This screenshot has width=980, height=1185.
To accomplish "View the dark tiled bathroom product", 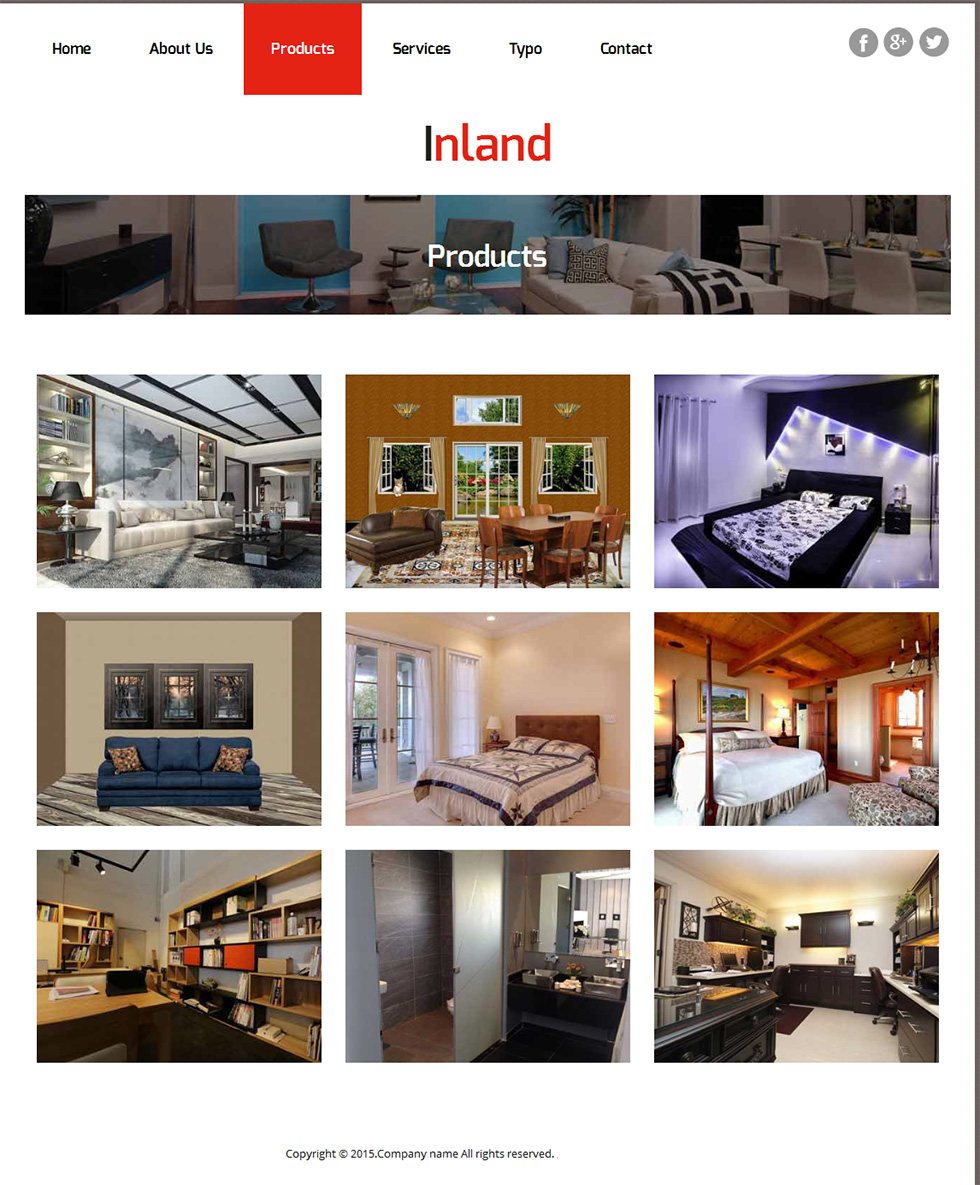I will (487, 956).
